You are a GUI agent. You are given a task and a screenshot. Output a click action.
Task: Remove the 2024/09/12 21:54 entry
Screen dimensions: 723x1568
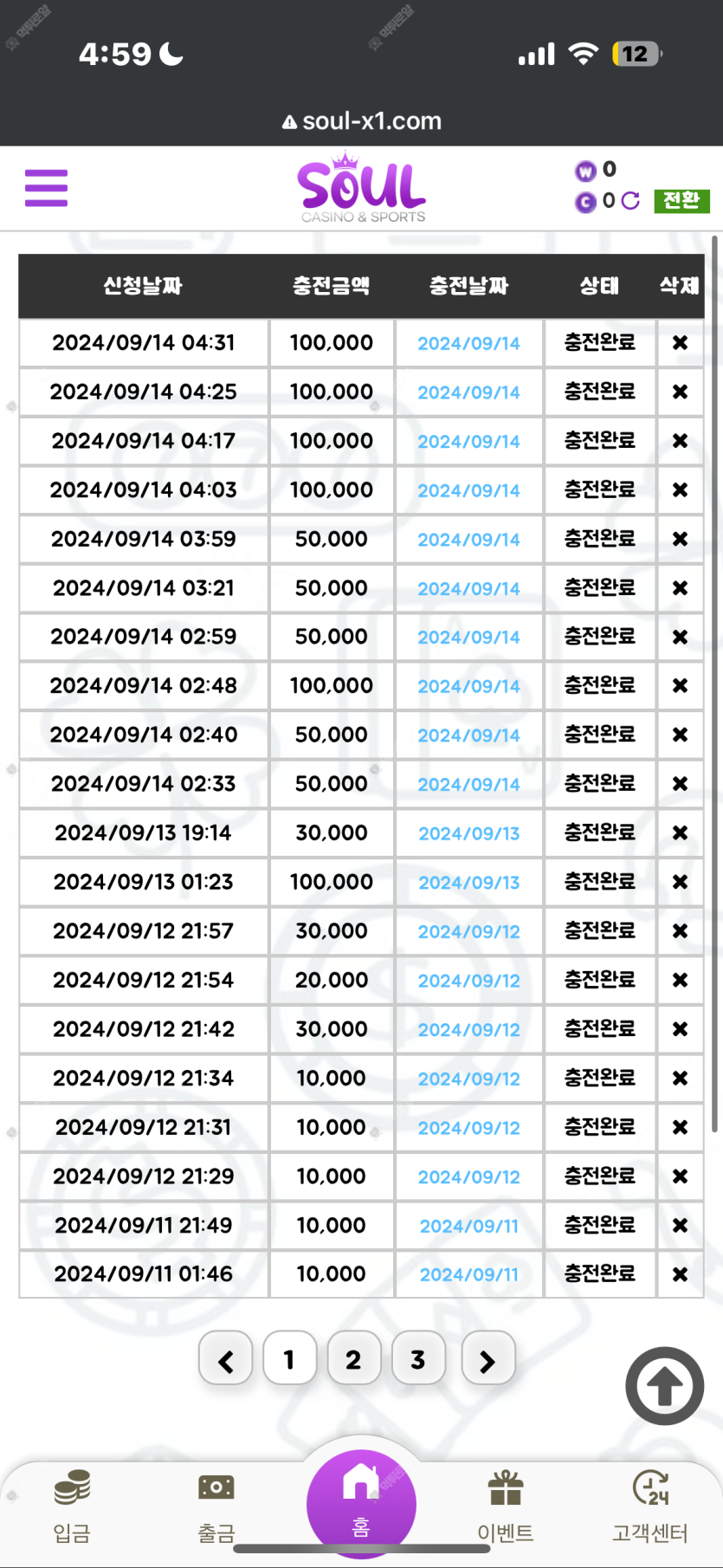tap(680, 980)
